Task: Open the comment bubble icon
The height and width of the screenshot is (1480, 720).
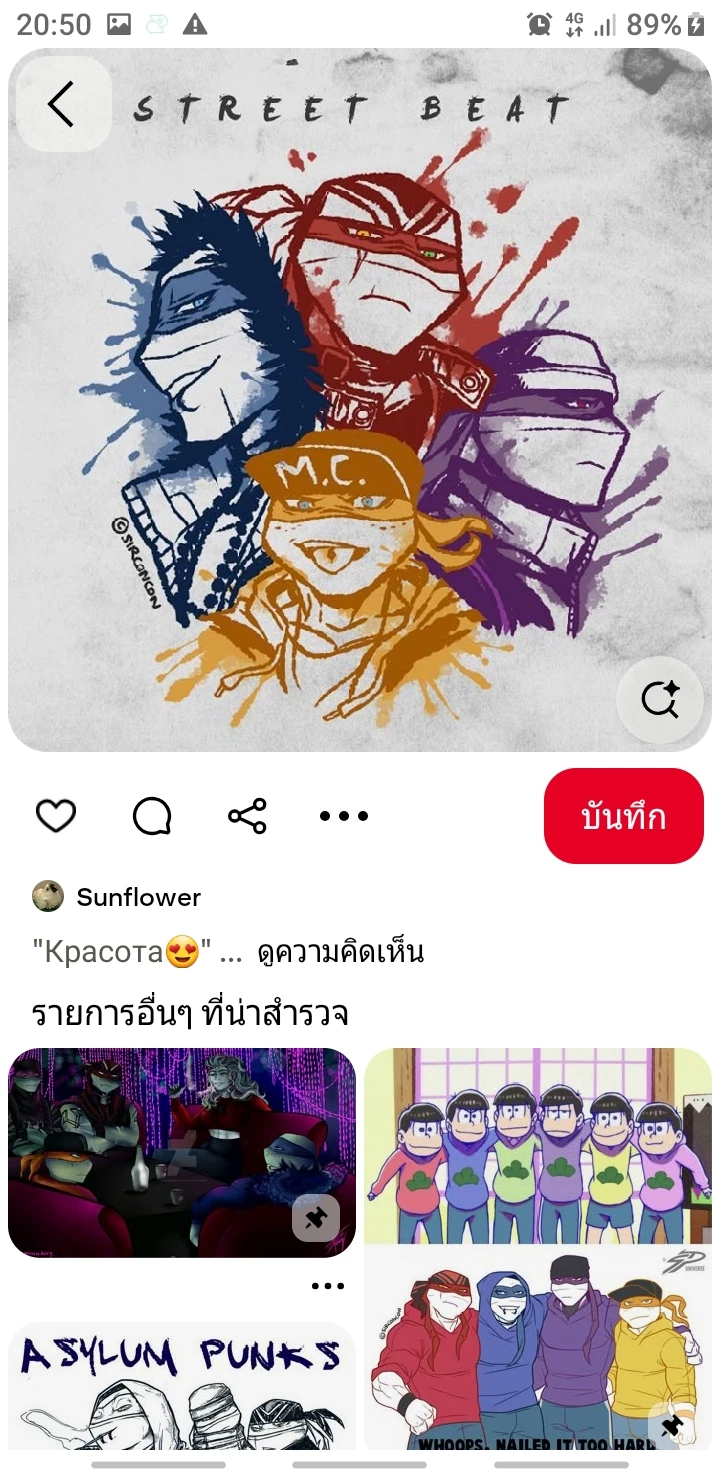Action: point(152,817)
